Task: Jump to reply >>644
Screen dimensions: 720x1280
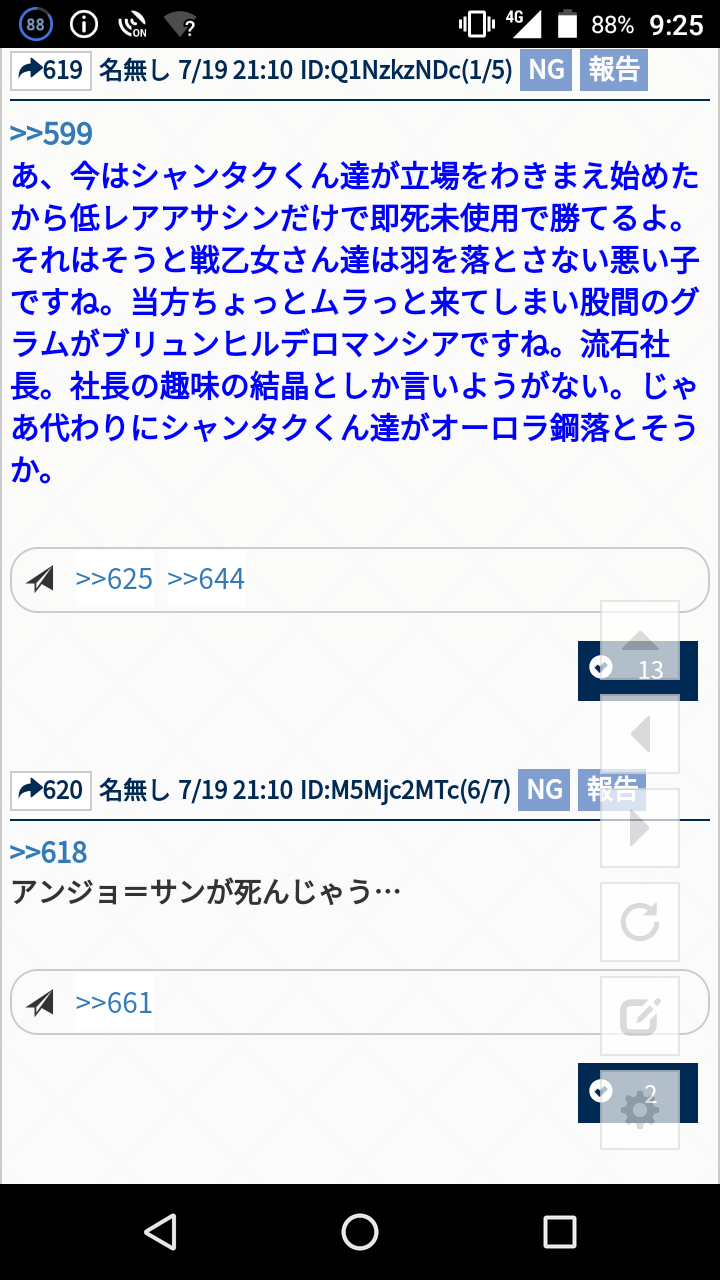Action: click(x=206, y=579)
